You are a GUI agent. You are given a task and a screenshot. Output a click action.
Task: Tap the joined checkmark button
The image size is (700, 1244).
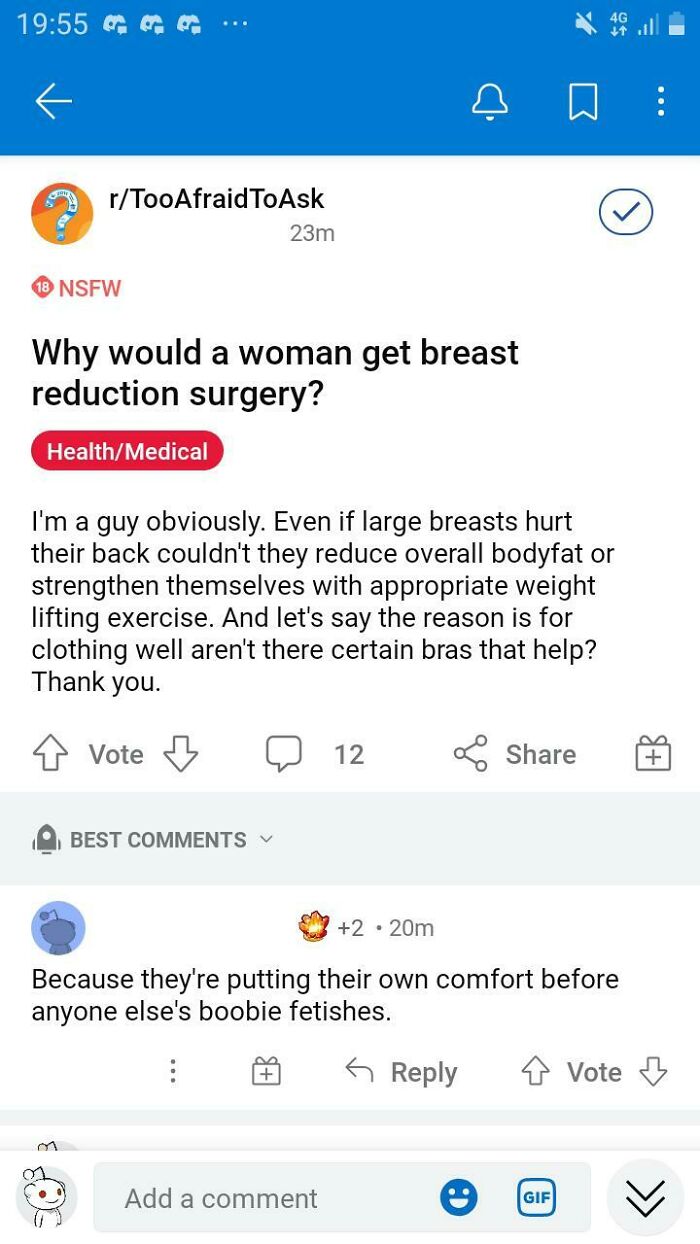625,212
